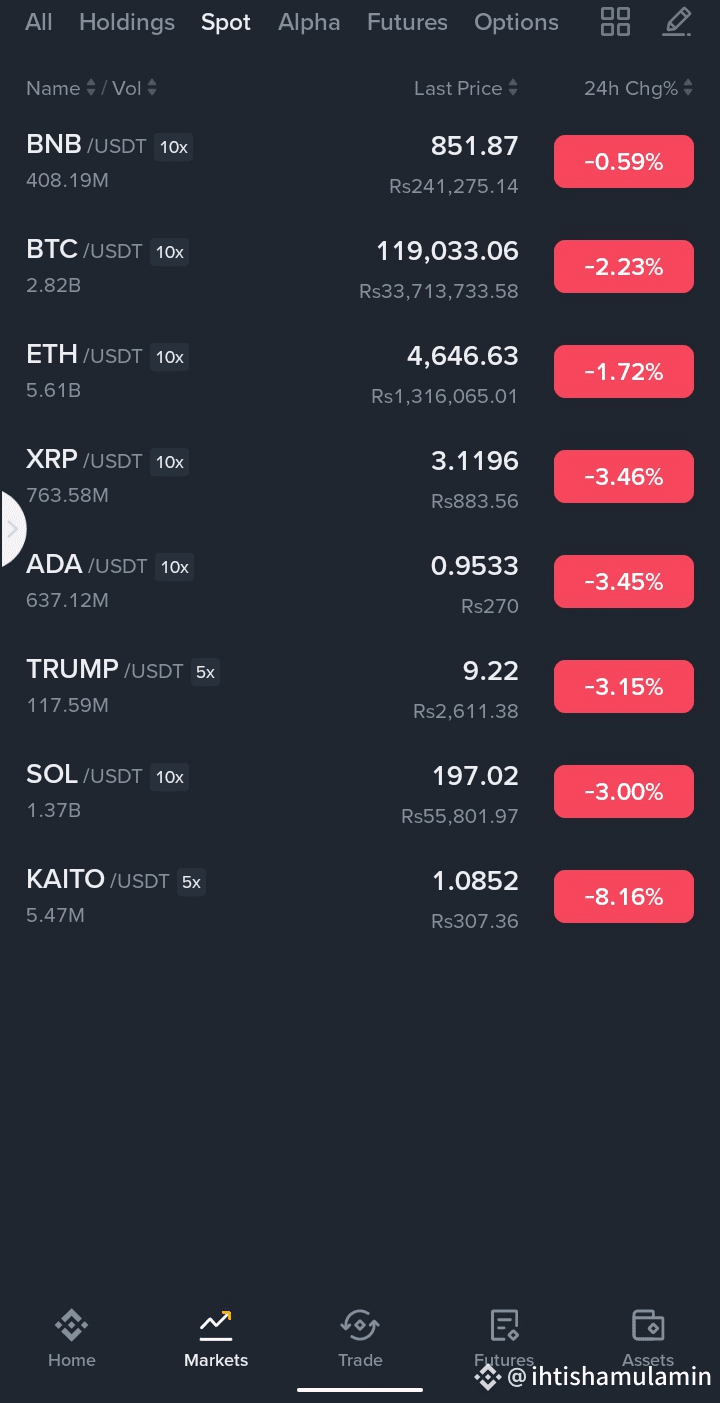The image size is (720, 1403).
Task: Switch to the Holdings tab
Action: 127,22
